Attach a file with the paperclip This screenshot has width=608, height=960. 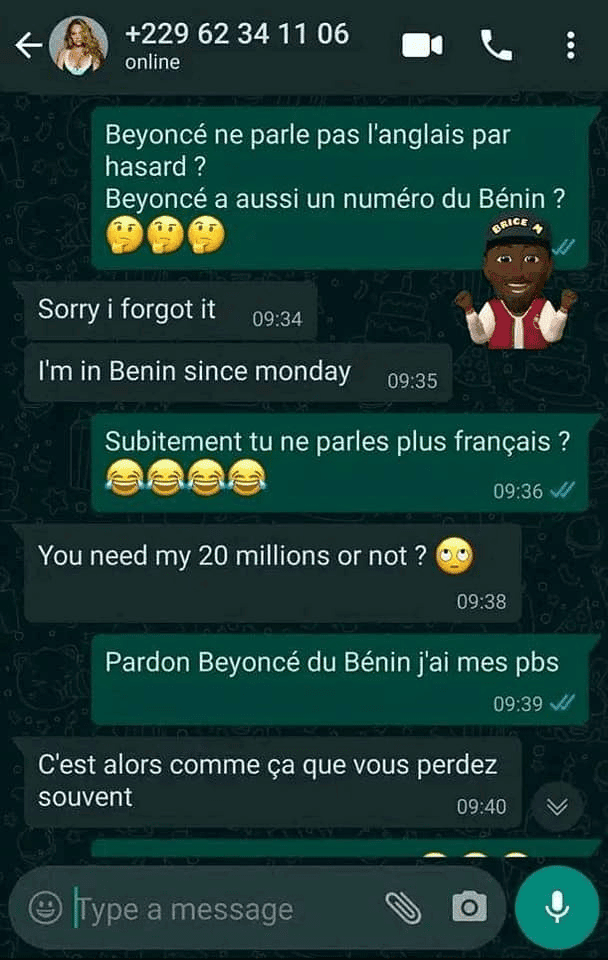[403, 907]
